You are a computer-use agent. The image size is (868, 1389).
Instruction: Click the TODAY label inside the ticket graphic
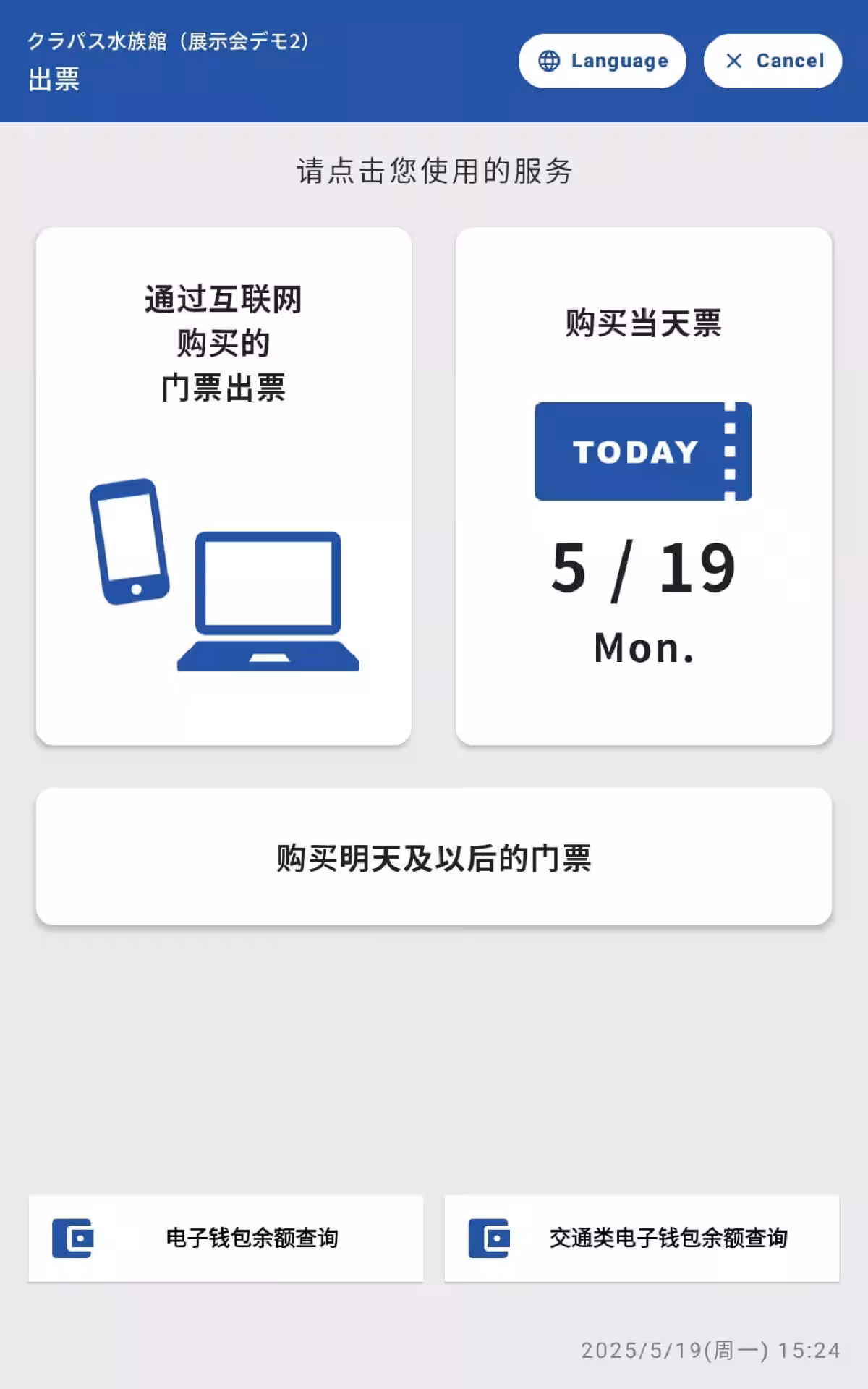[x=635, y=451]
